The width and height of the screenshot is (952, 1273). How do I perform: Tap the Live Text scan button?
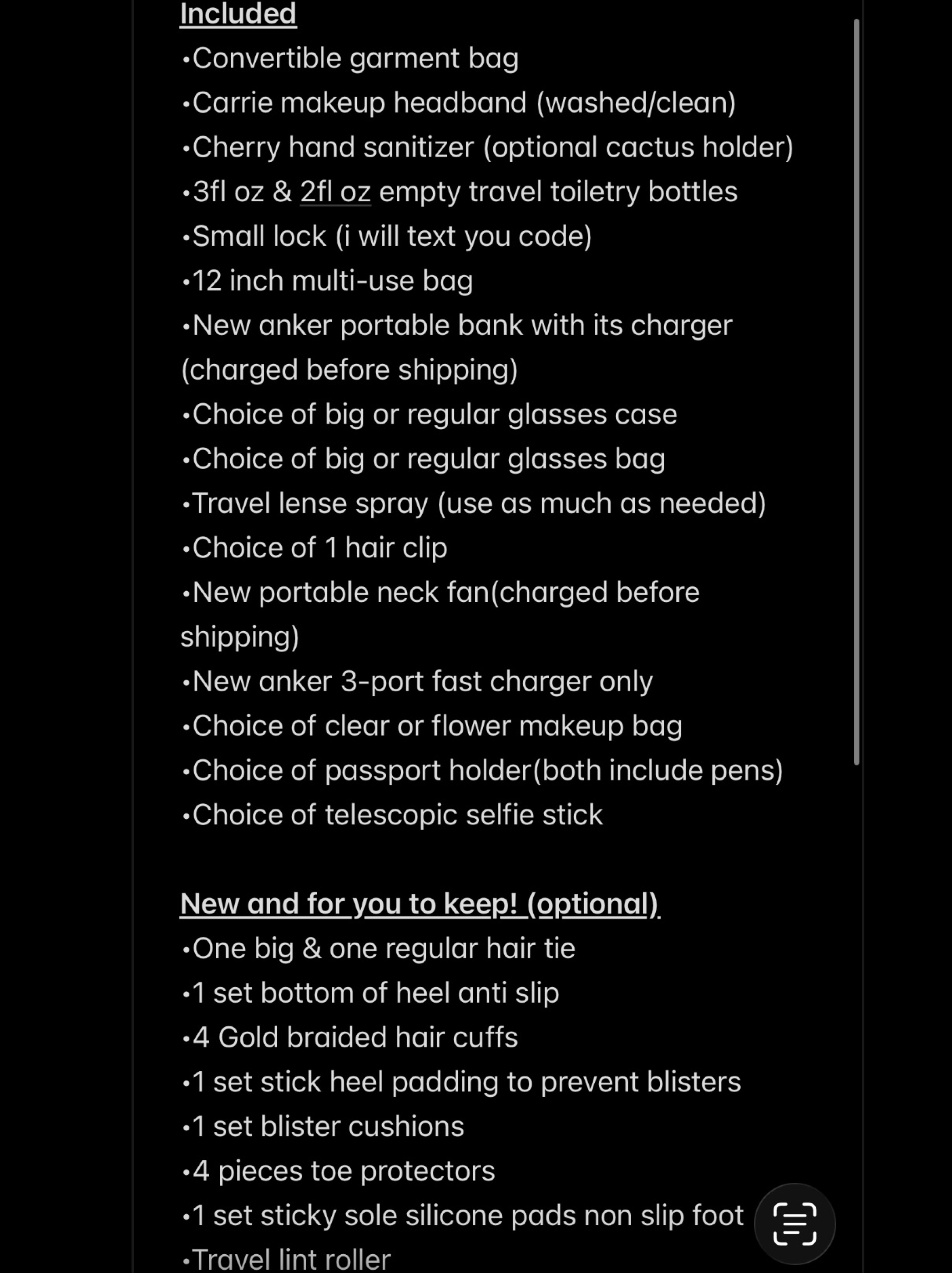[x=795, y=1224]
